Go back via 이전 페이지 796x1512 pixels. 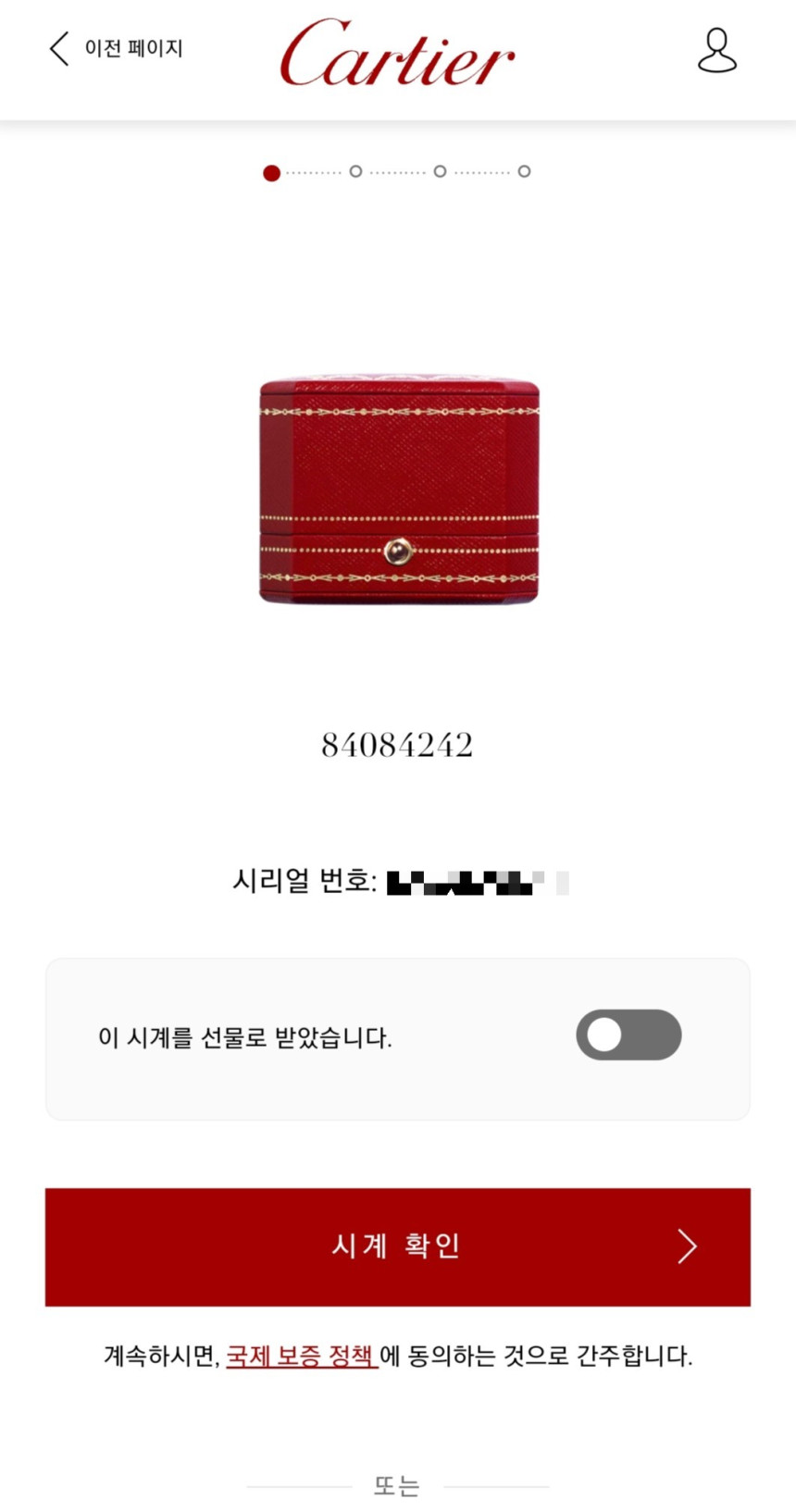tap(116, 48)
